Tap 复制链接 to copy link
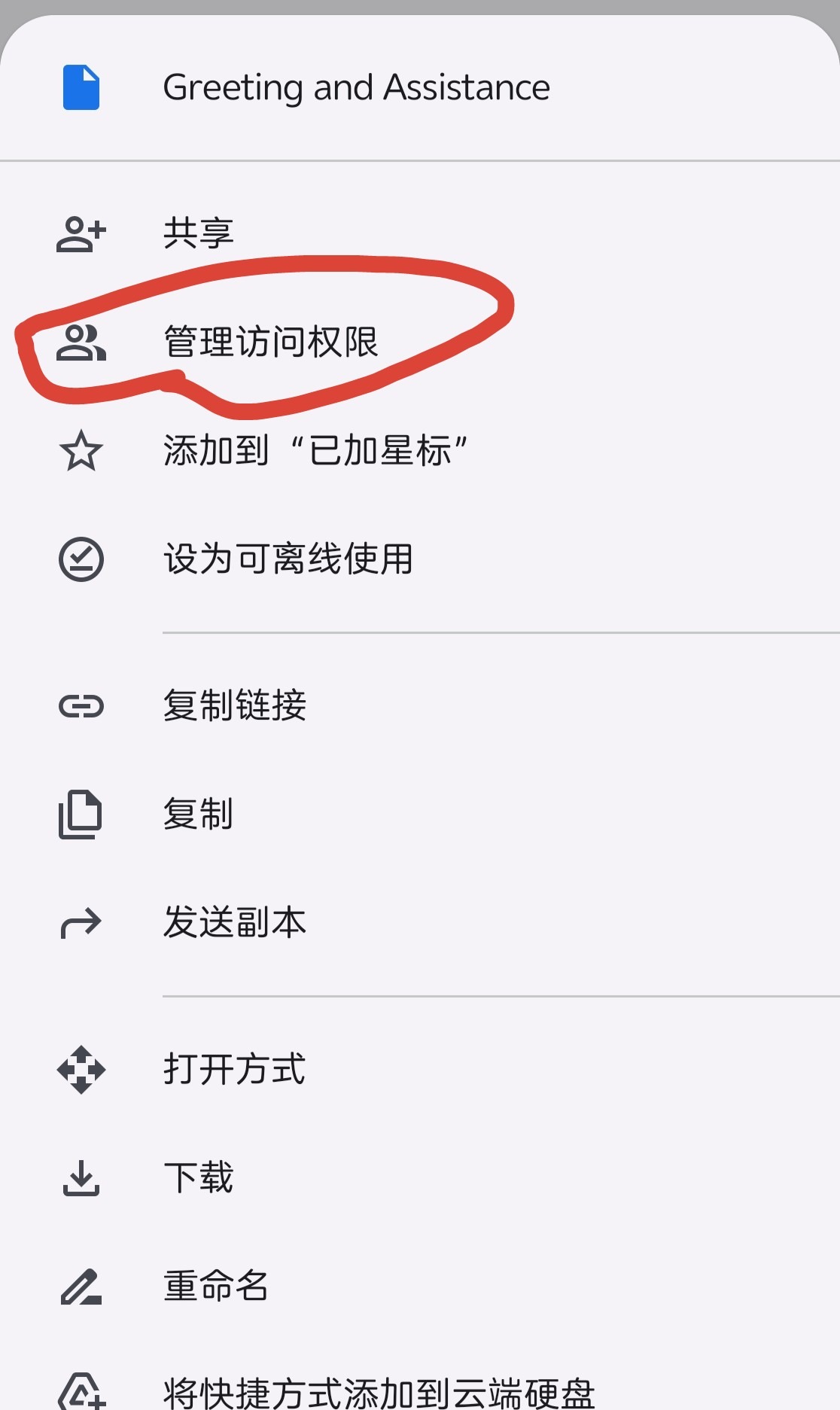Screen dimensions: 840x1410 [235, 706]
